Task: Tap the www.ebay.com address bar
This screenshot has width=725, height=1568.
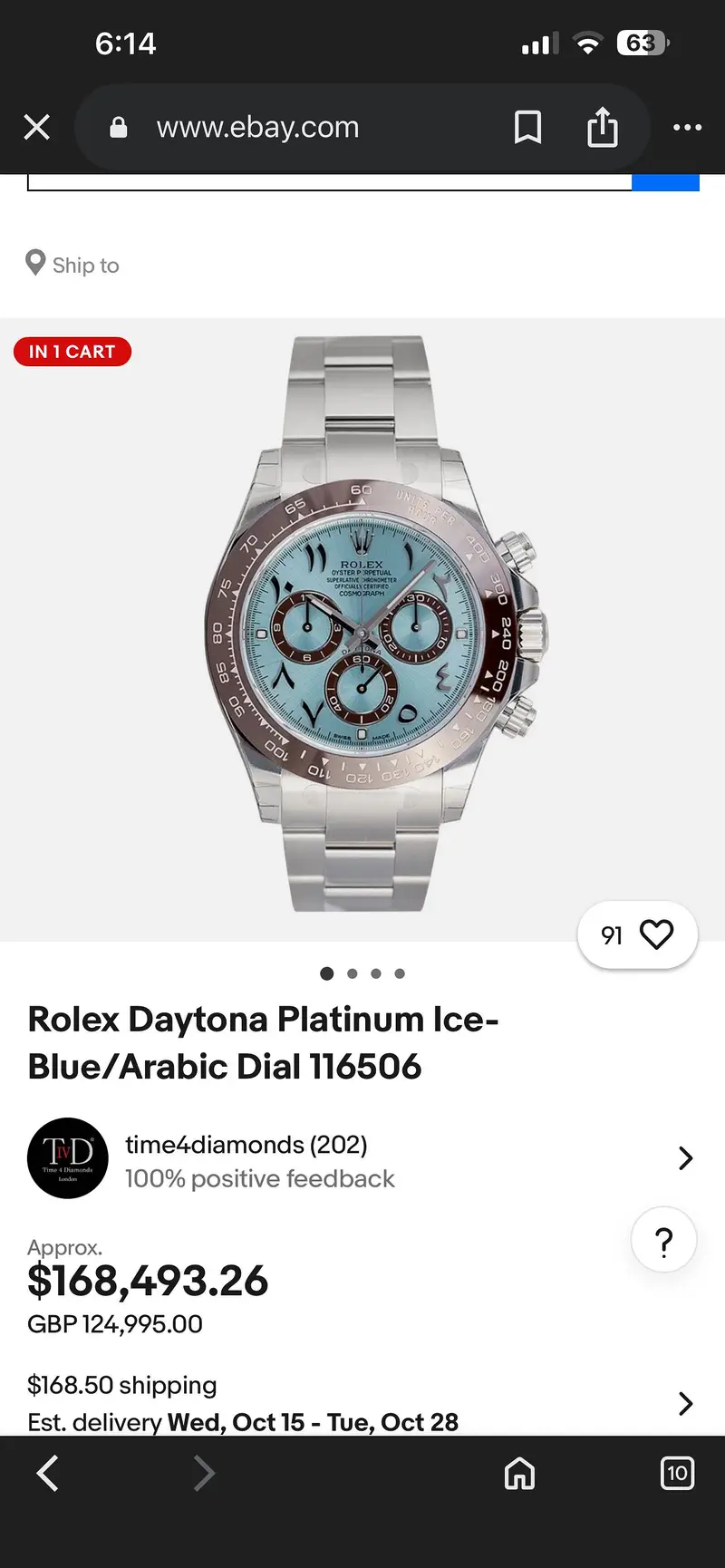Action: click(x=258, y=127)
